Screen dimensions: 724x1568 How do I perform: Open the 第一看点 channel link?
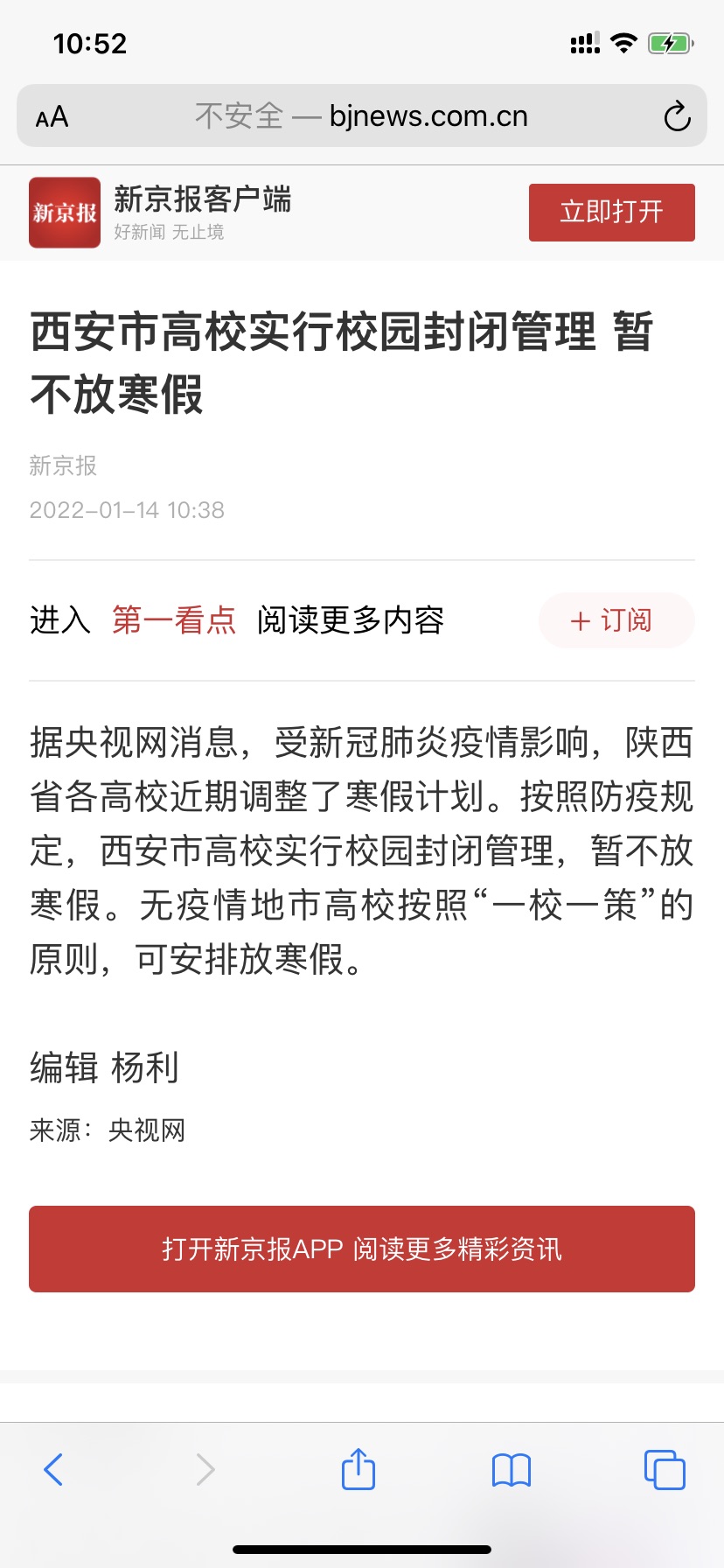tap(174, 620)
